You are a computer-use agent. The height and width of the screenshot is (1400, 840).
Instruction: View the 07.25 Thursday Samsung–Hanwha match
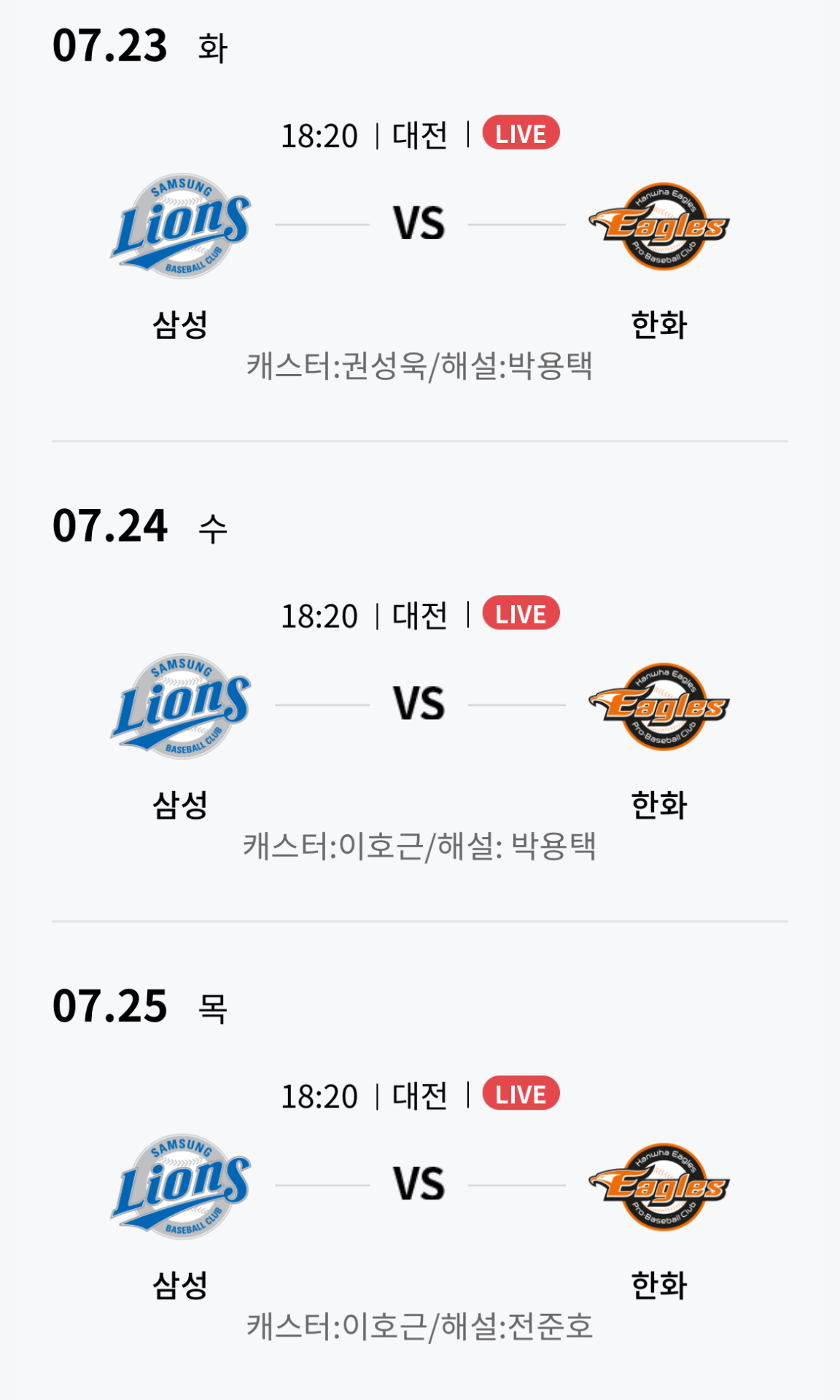(x=419, y=1184)
